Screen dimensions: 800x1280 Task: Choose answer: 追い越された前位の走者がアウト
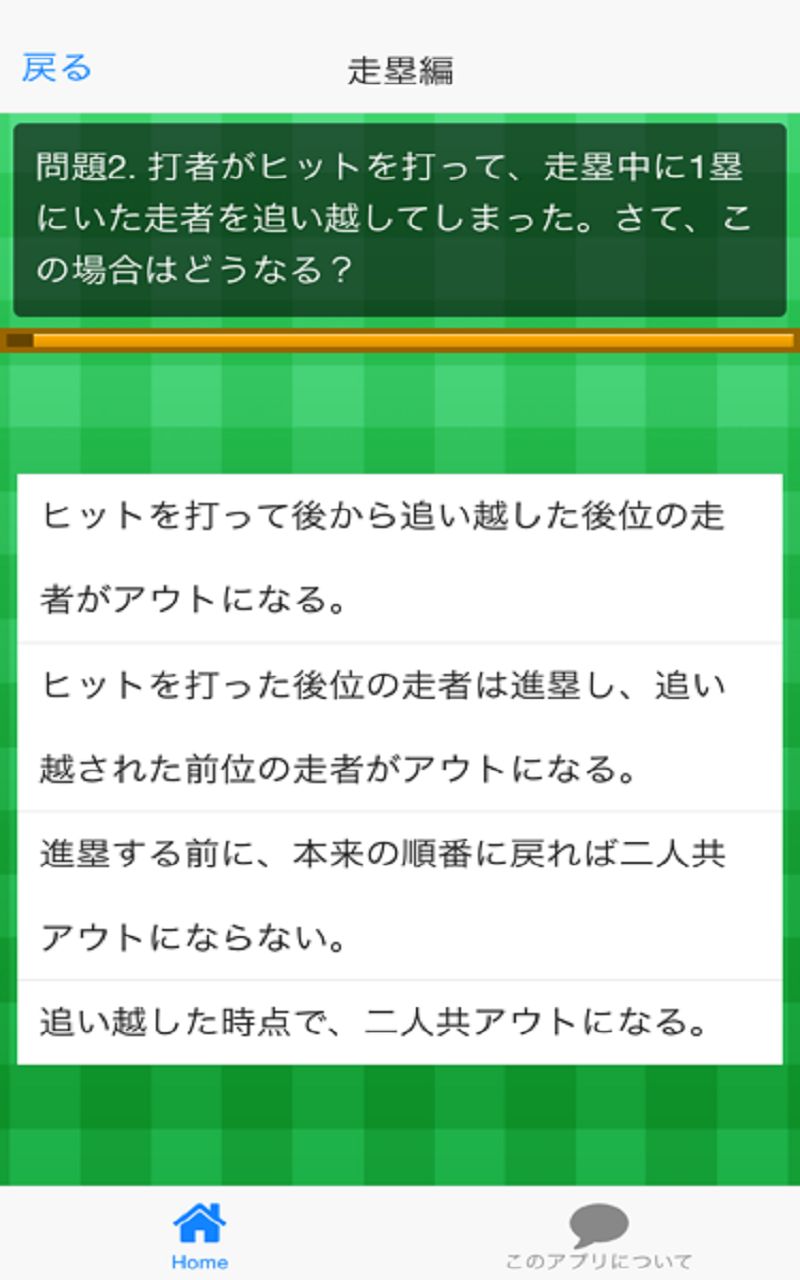click(x=399, y=727)
